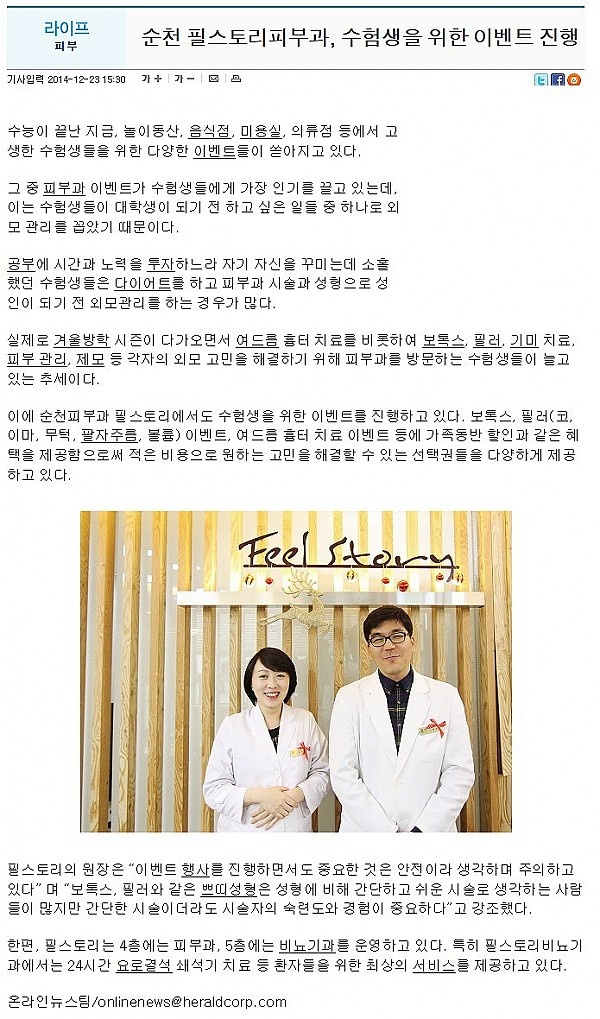Screen dimensions: 600x1019
Task: Share the article on Twitter
Action: pyautogui.click(x=541, y=80)
